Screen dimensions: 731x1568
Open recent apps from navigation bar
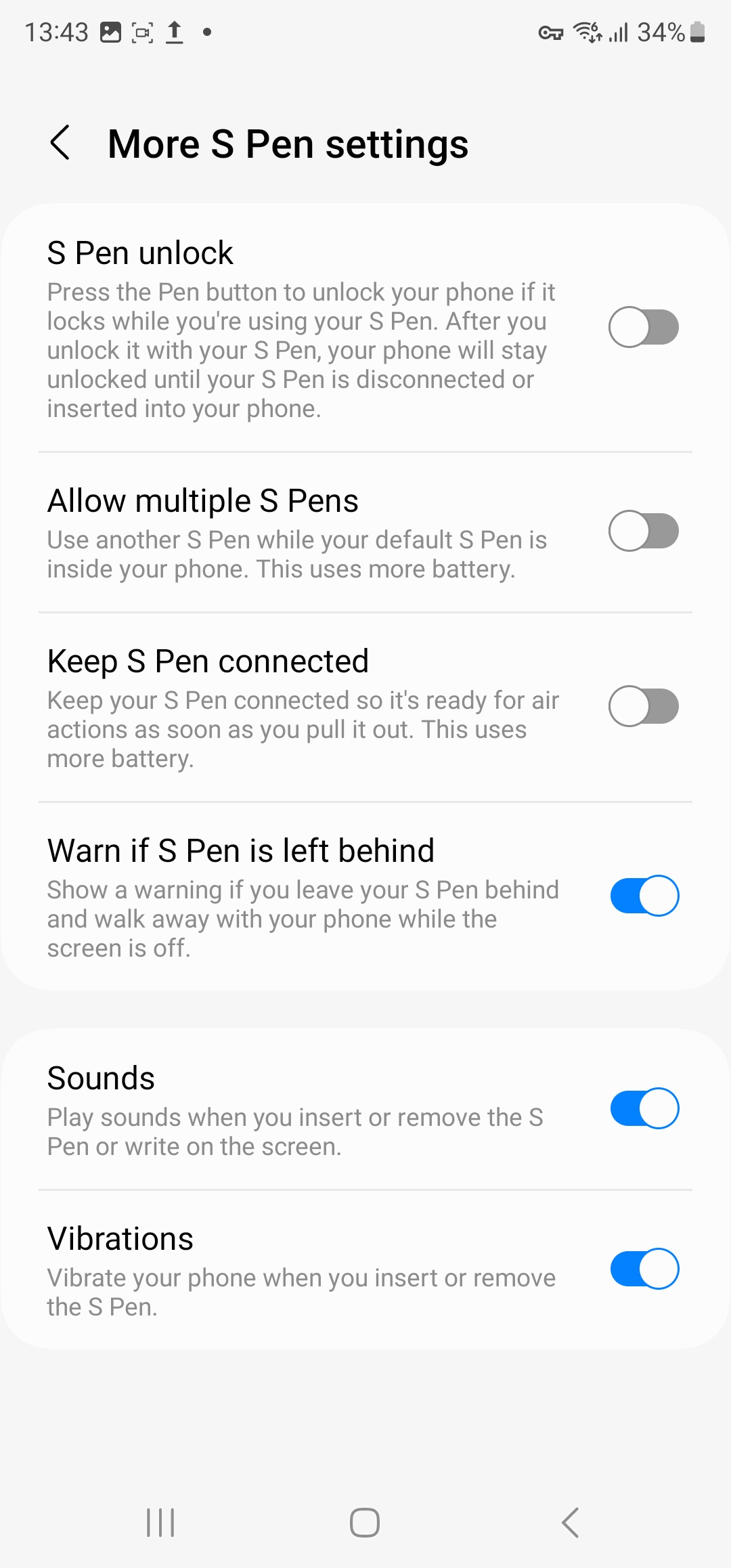click(x=160, y=1523)
